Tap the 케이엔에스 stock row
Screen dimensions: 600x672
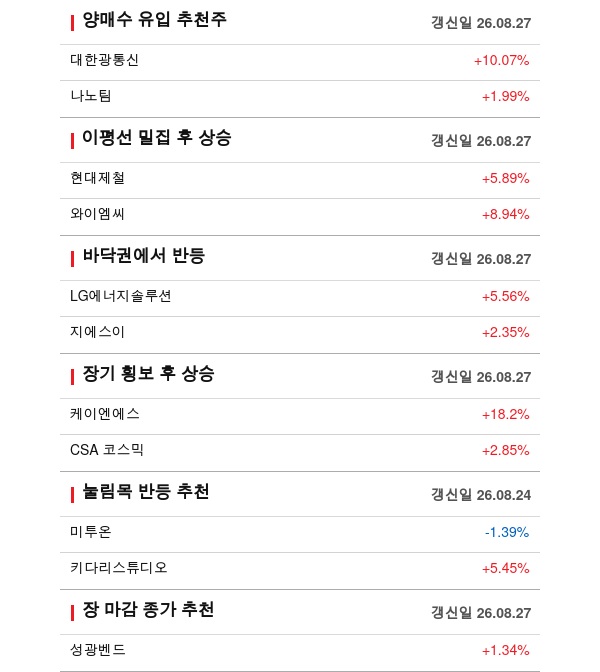300,416
